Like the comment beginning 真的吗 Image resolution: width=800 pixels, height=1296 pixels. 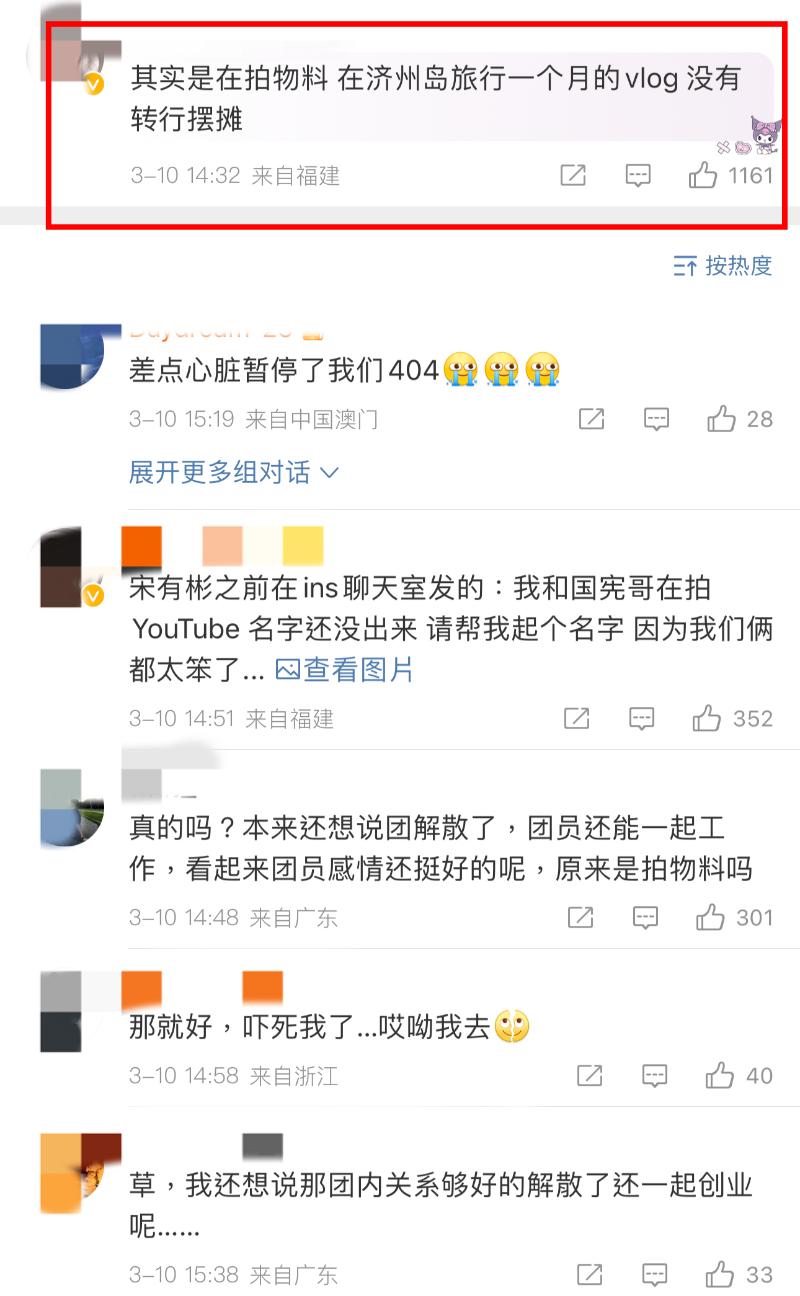click(x=710, y=917)
